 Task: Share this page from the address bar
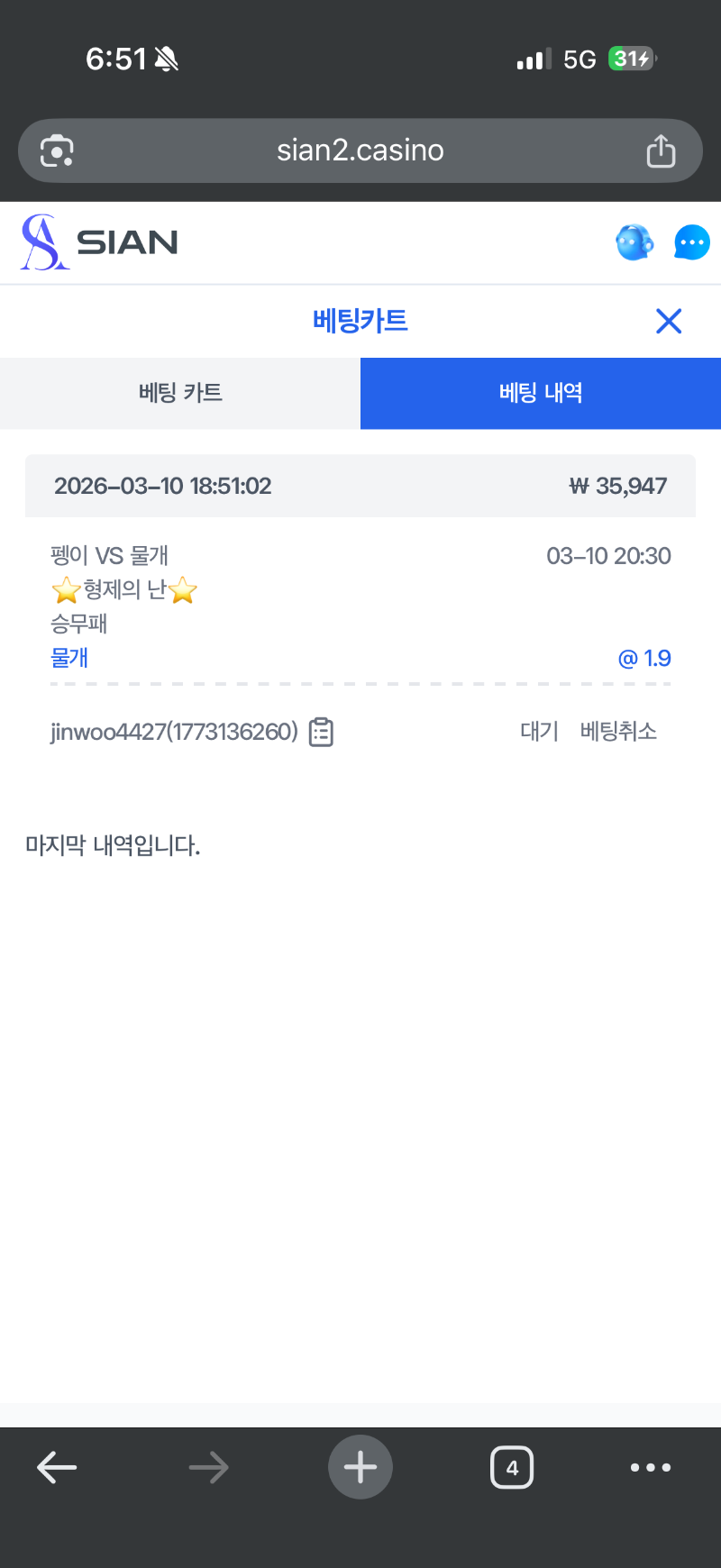(x=661, y=151)
